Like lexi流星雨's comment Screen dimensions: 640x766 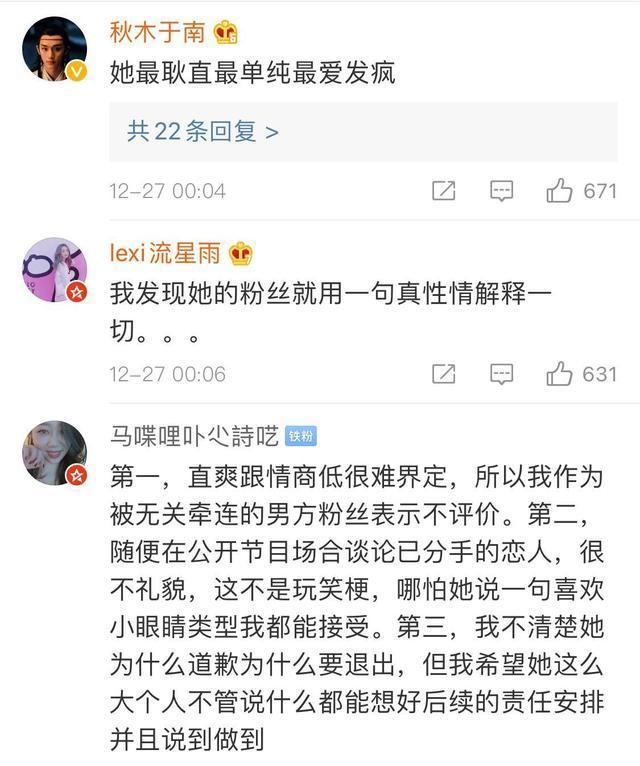pos(560,374)
